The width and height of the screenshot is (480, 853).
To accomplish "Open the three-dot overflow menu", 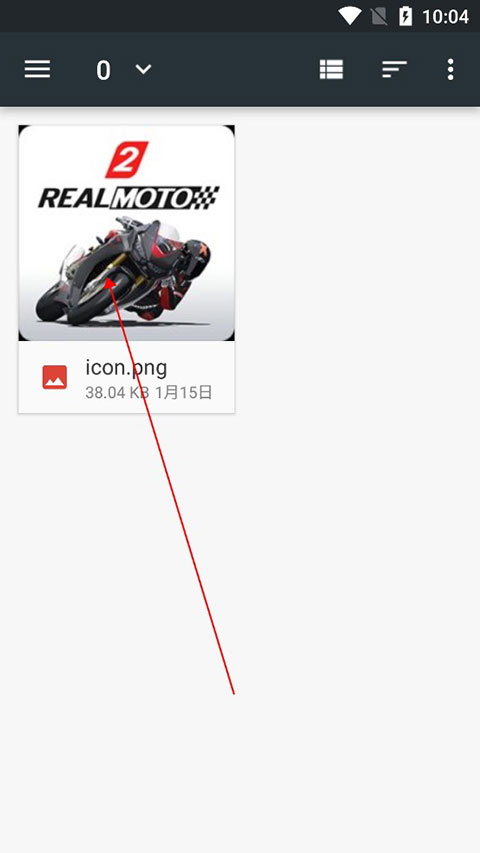I will pos(451,70).
